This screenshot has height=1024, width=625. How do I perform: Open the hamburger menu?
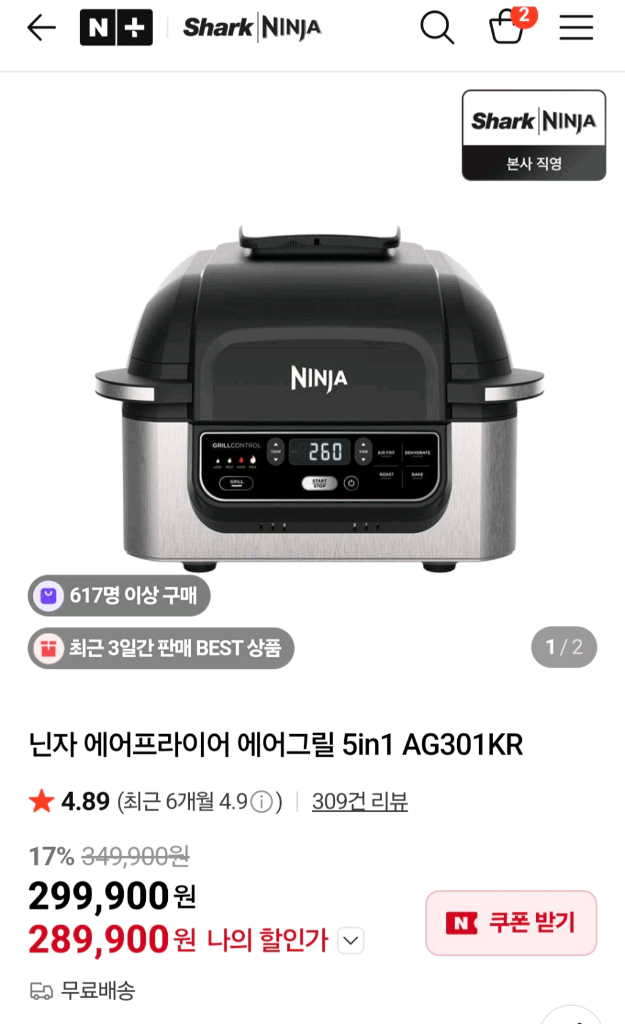(576, 28)
